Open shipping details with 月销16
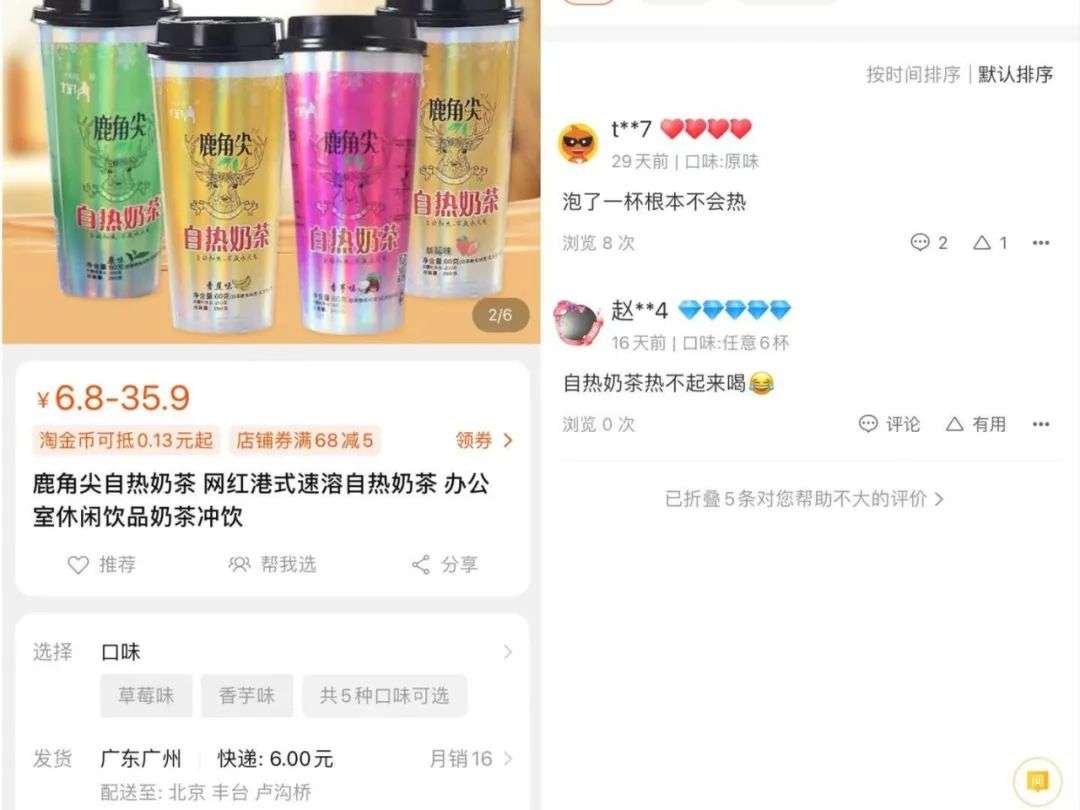Image resolution: width=1080 pixels, height=810 pixels. coord(471,759)
